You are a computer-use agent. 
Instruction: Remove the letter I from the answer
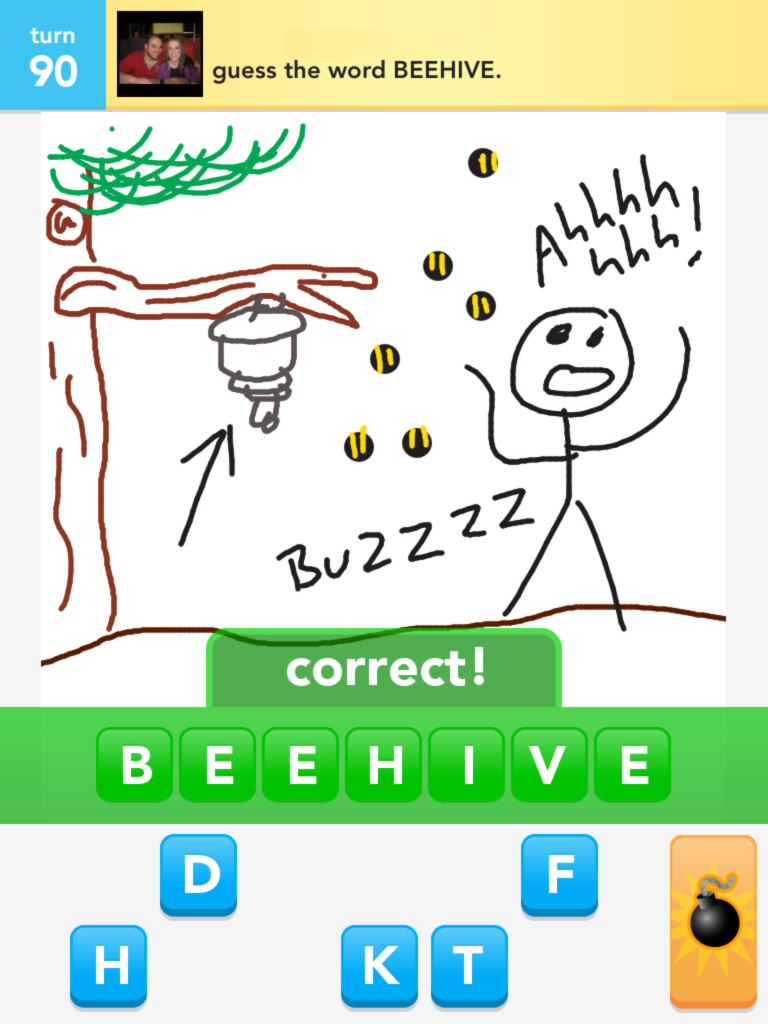(465, 764)
